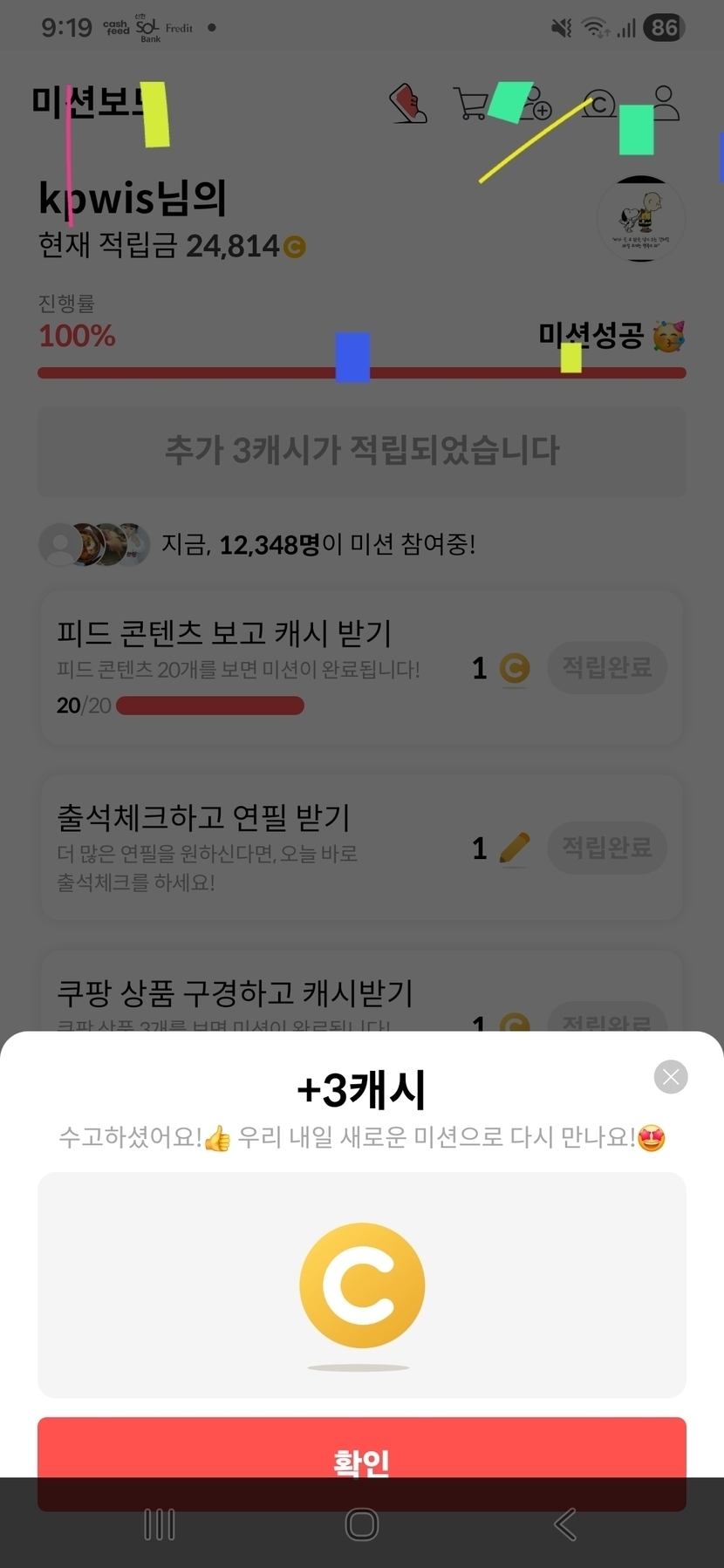Viewport: 724px width, 1568px height.
Task: Go to the system home screen
Action: (362, 1524)
